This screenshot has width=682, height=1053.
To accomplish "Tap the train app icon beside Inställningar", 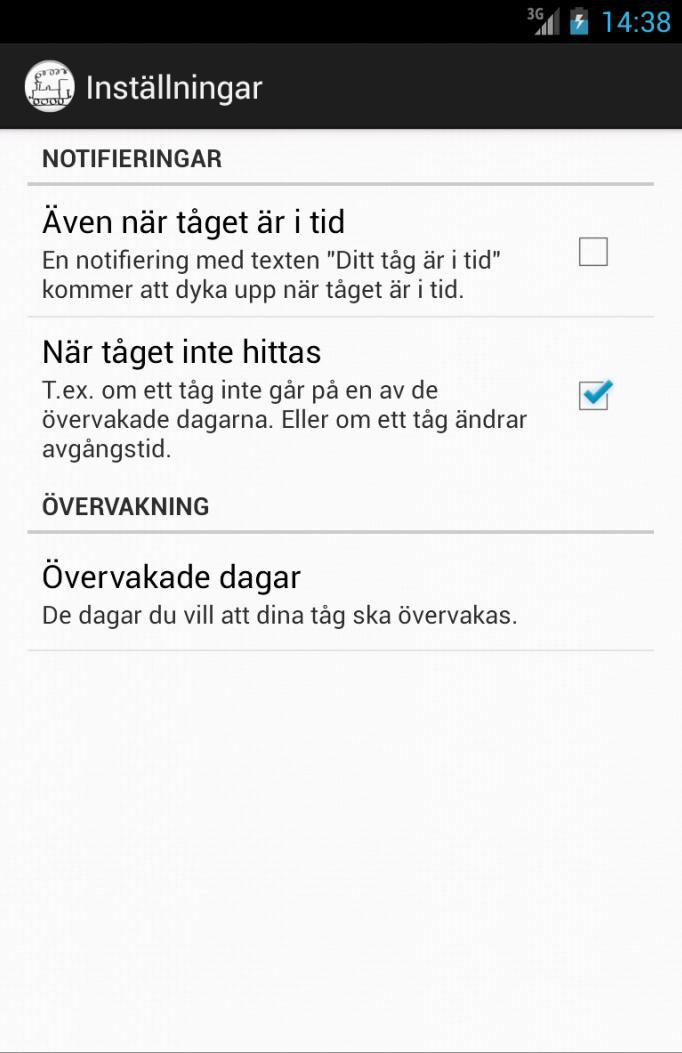I will tap(49, 87).
